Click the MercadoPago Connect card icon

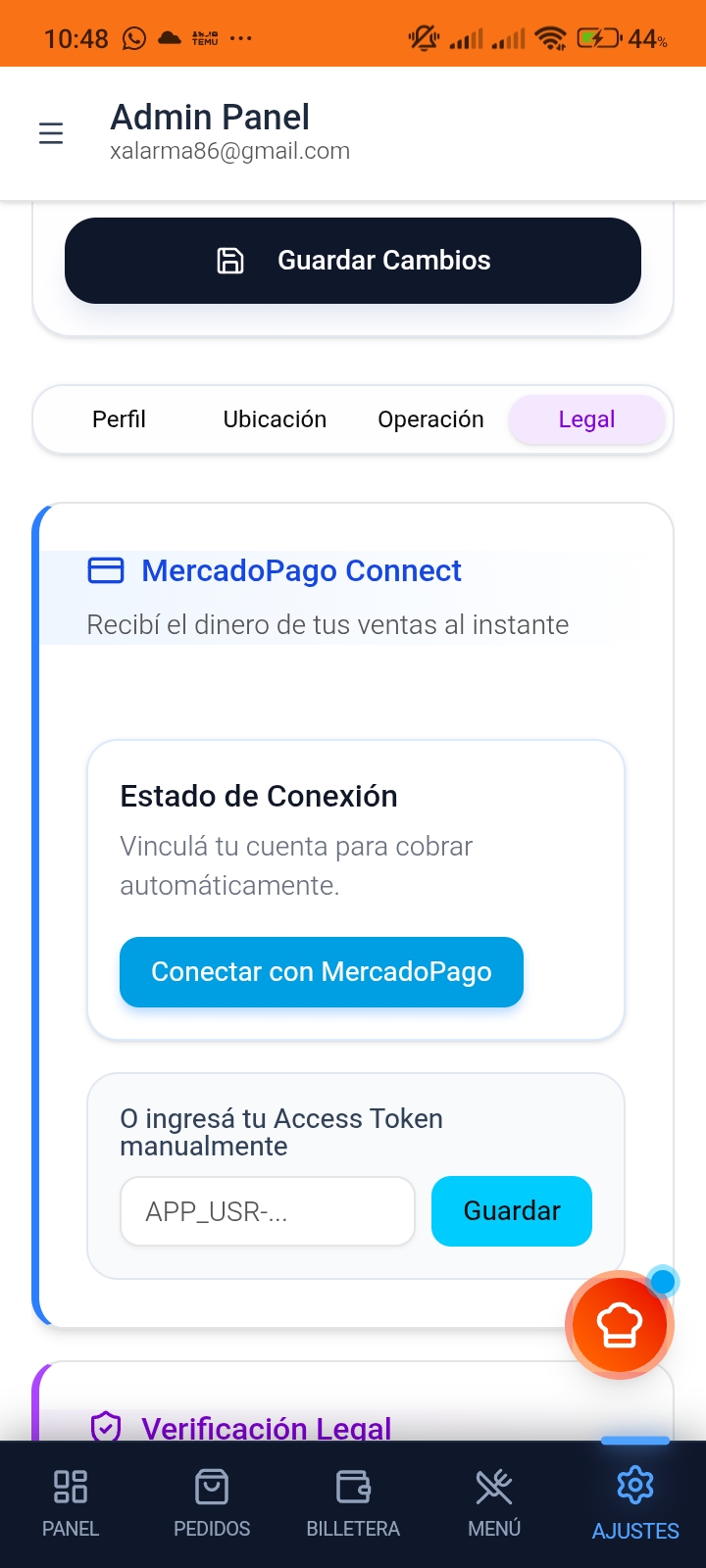click(x=107, y=570)
